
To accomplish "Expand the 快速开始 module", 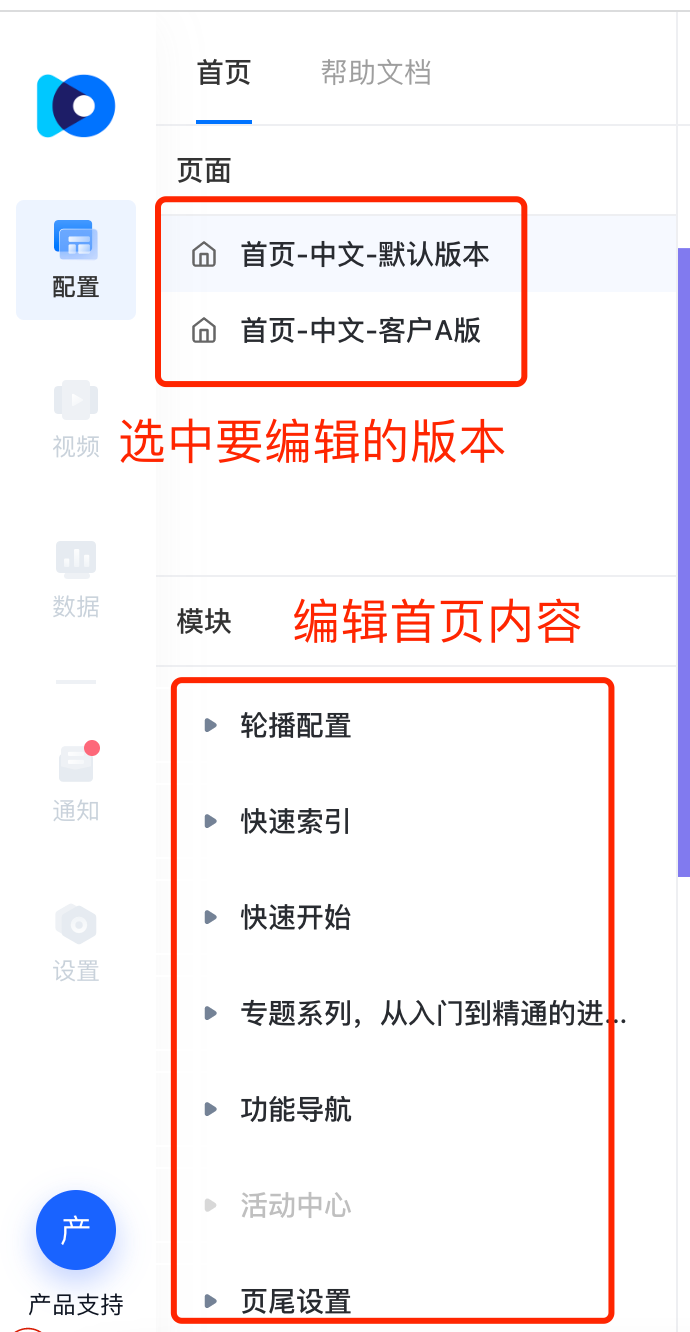I will tap(295, 918).
